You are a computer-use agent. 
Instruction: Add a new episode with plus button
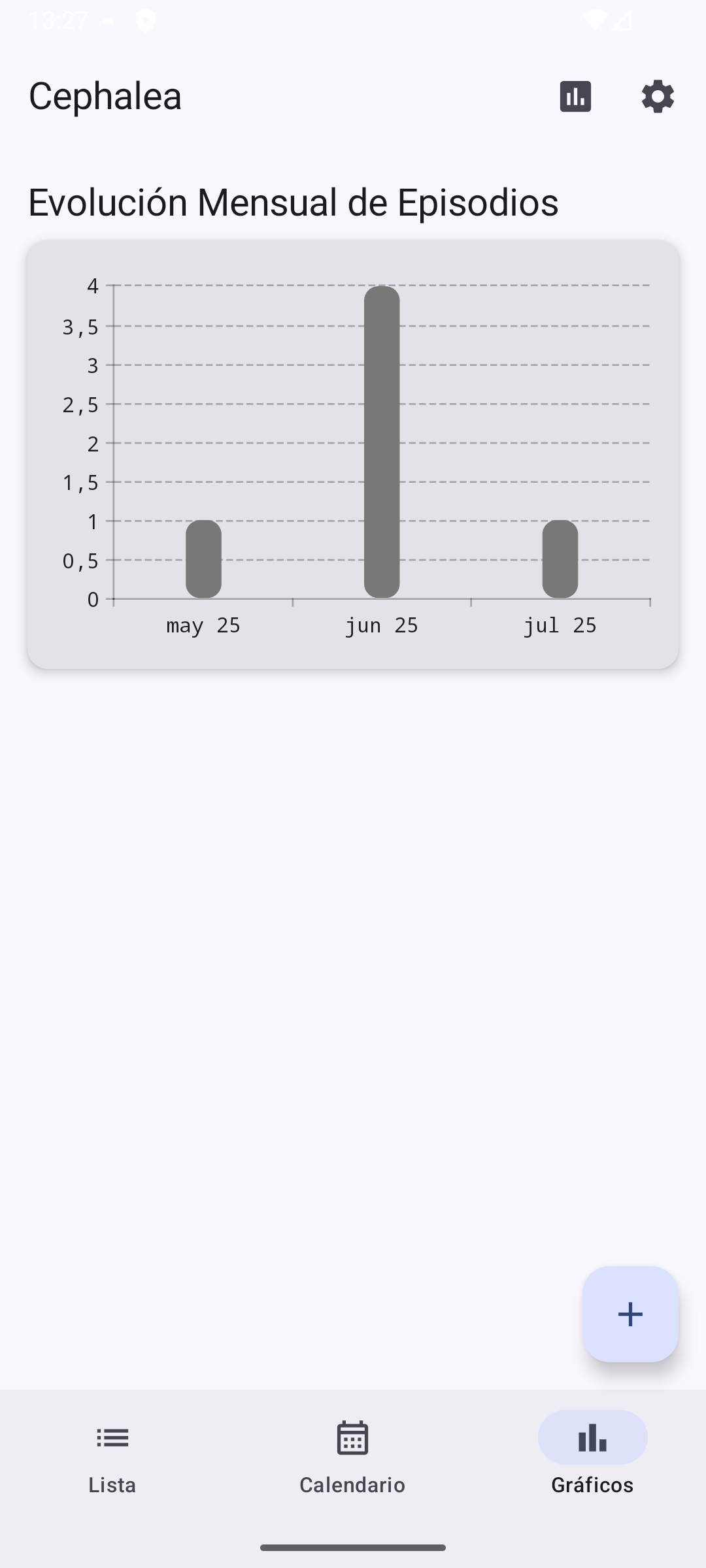pyautogui.click(x=630, y=1314)
